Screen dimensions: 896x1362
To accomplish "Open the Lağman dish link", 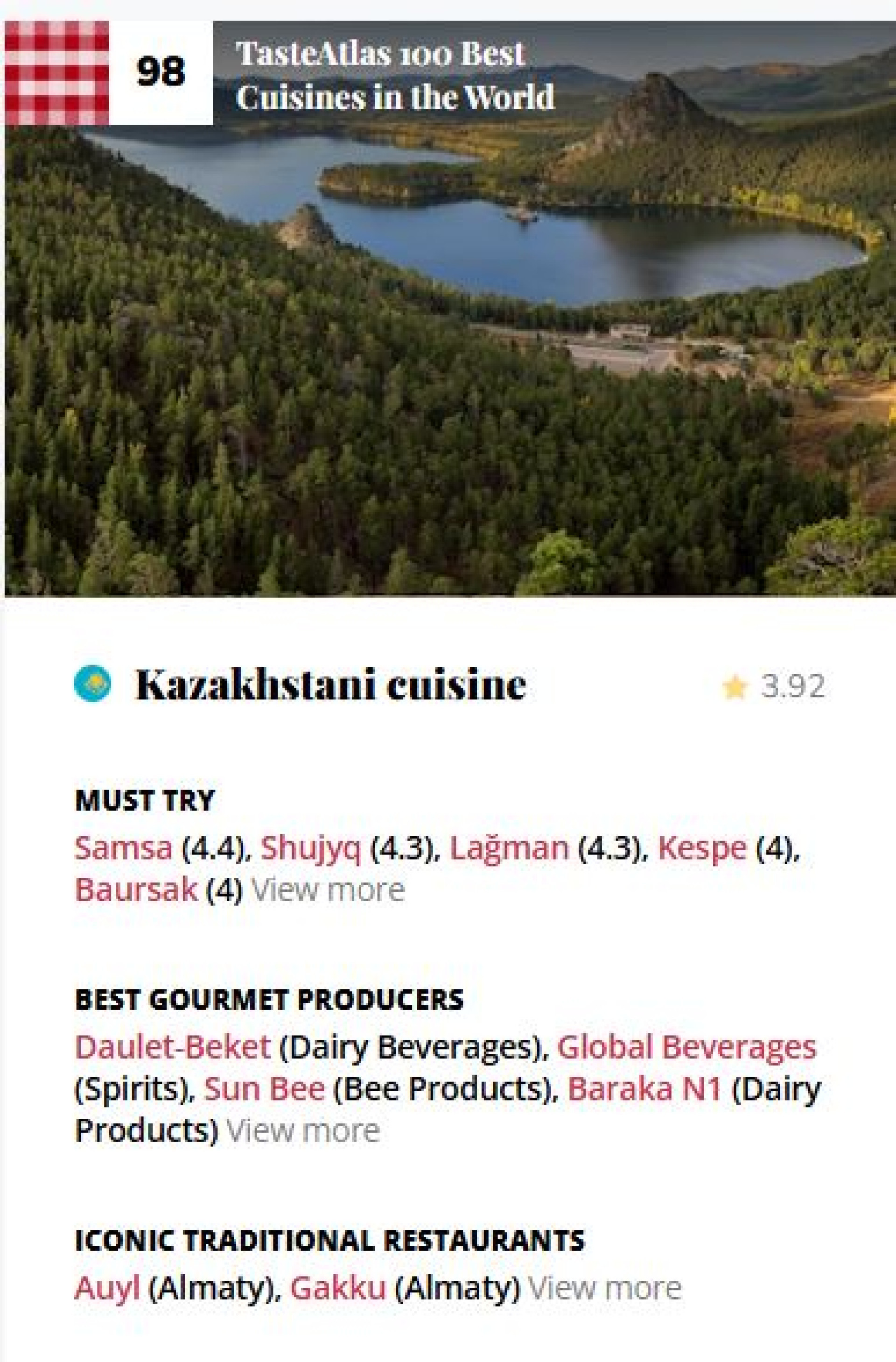I will 509,847.
